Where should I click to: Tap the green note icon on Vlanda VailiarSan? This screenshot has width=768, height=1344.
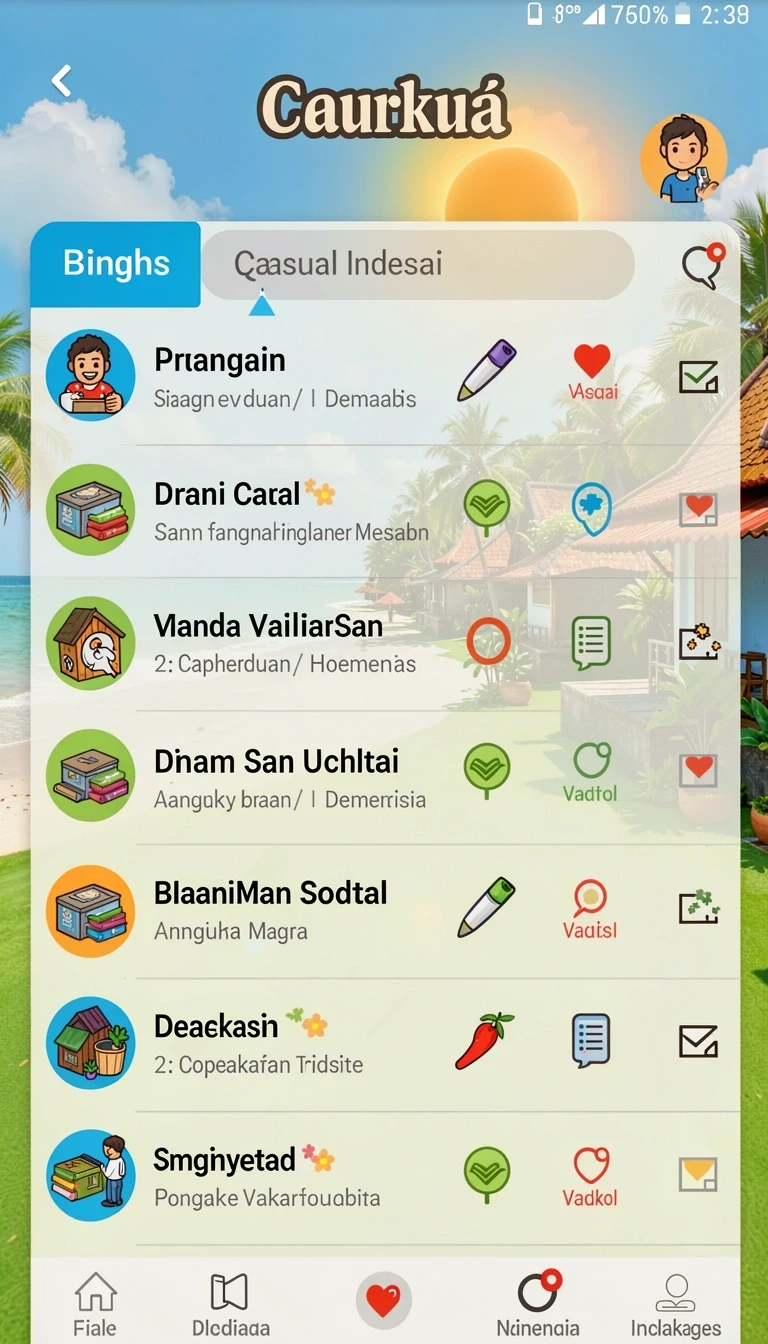[591, 642]
